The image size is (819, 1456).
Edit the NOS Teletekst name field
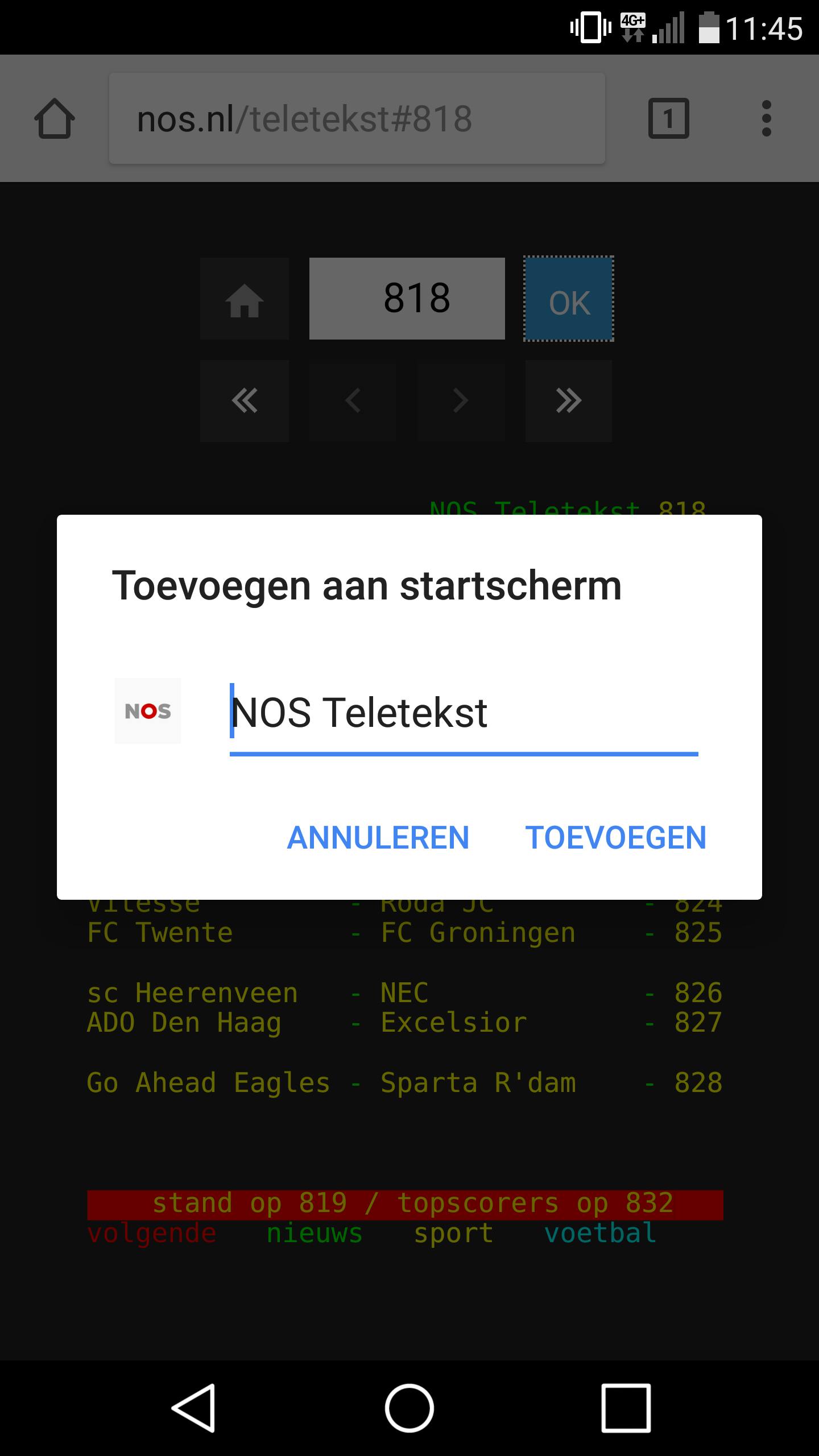(x=463, y=713)
